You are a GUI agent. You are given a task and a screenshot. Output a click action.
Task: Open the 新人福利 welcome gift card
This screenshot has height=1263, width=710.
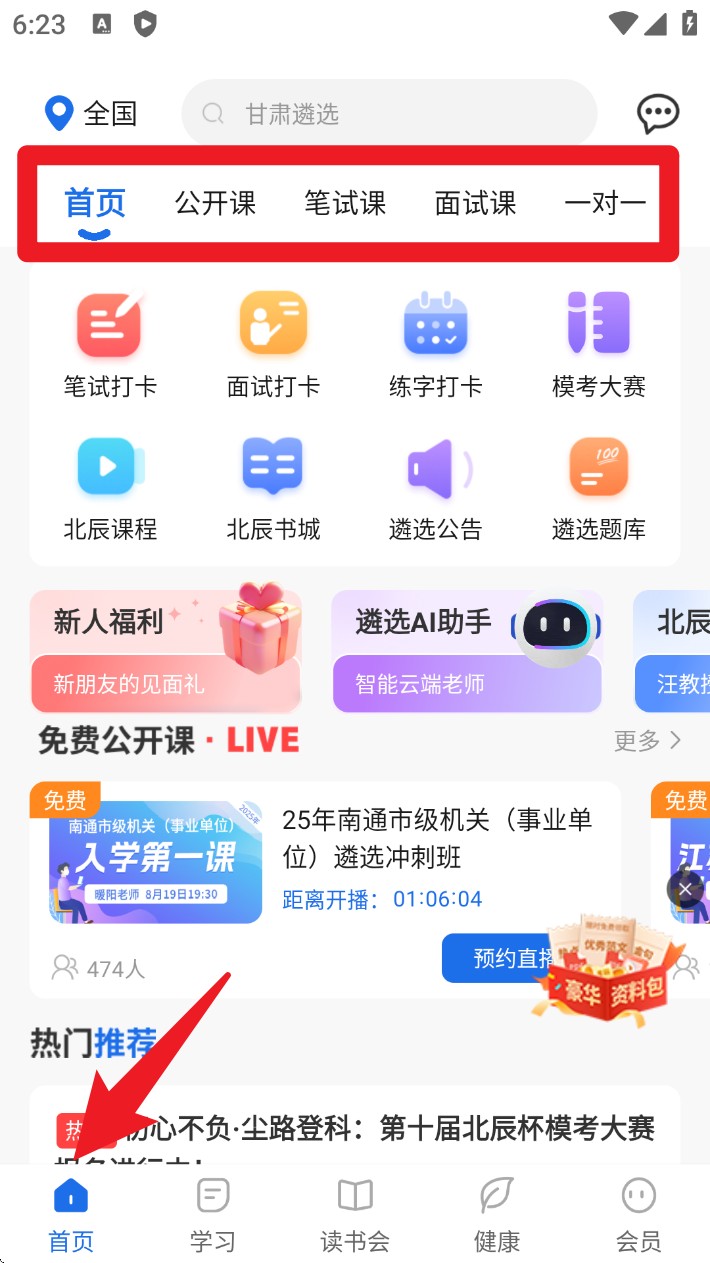tap(166, 651)
